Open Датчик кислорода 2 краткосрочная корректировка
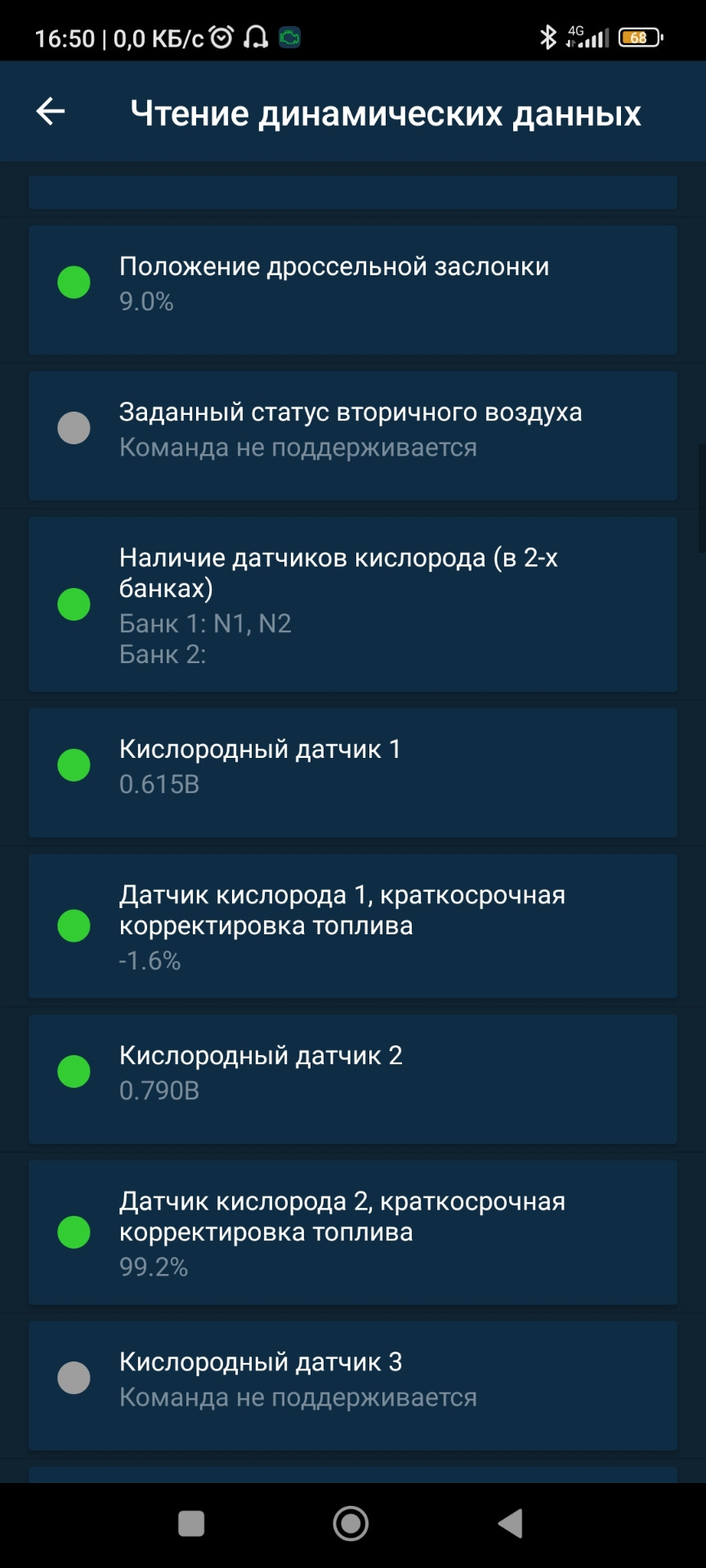This screenshot has height=1568, width=706. (353, 1232)
